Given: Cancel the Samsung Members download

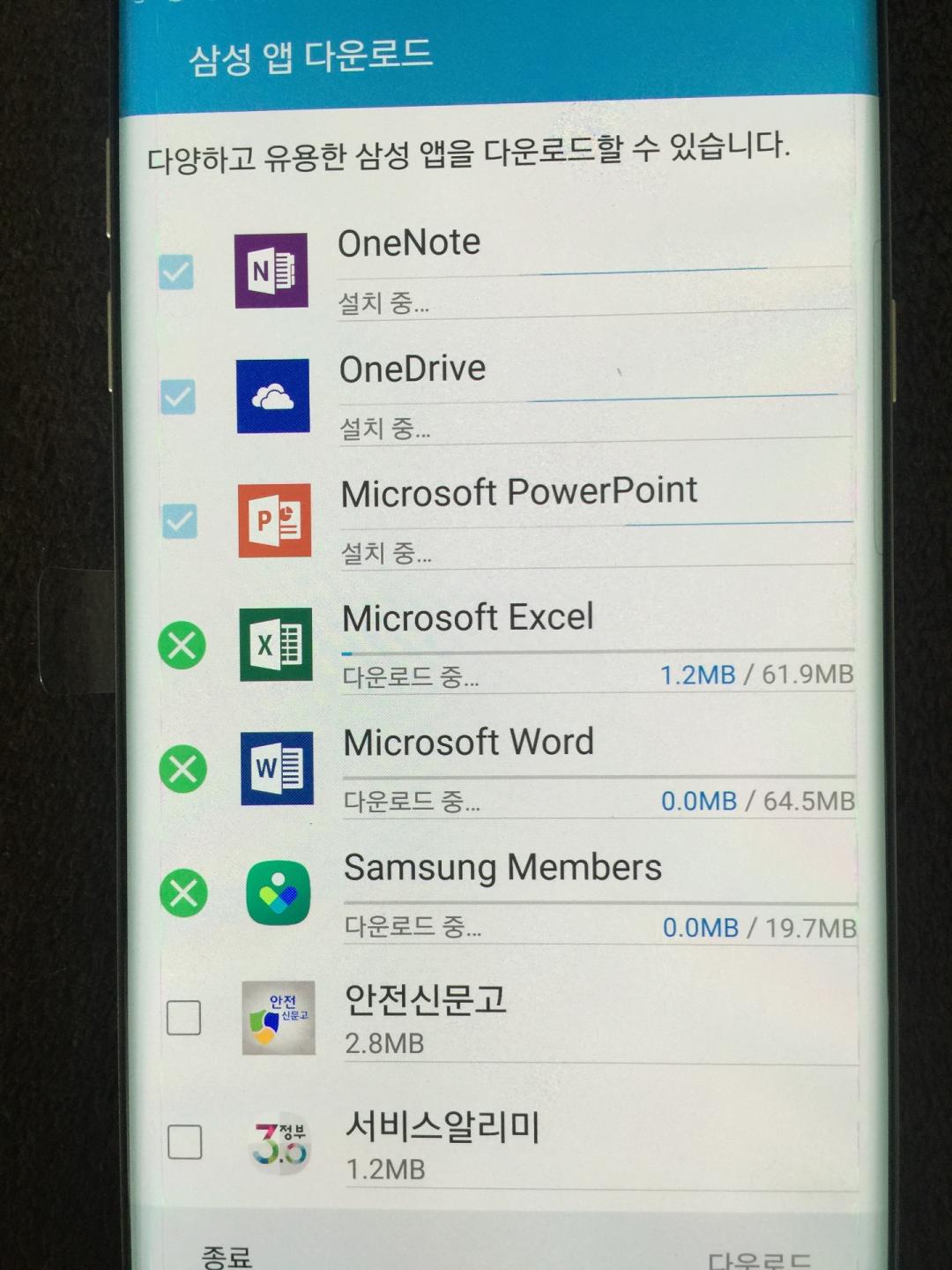Looking at the screenshot, I should click(x=183, y=893).
